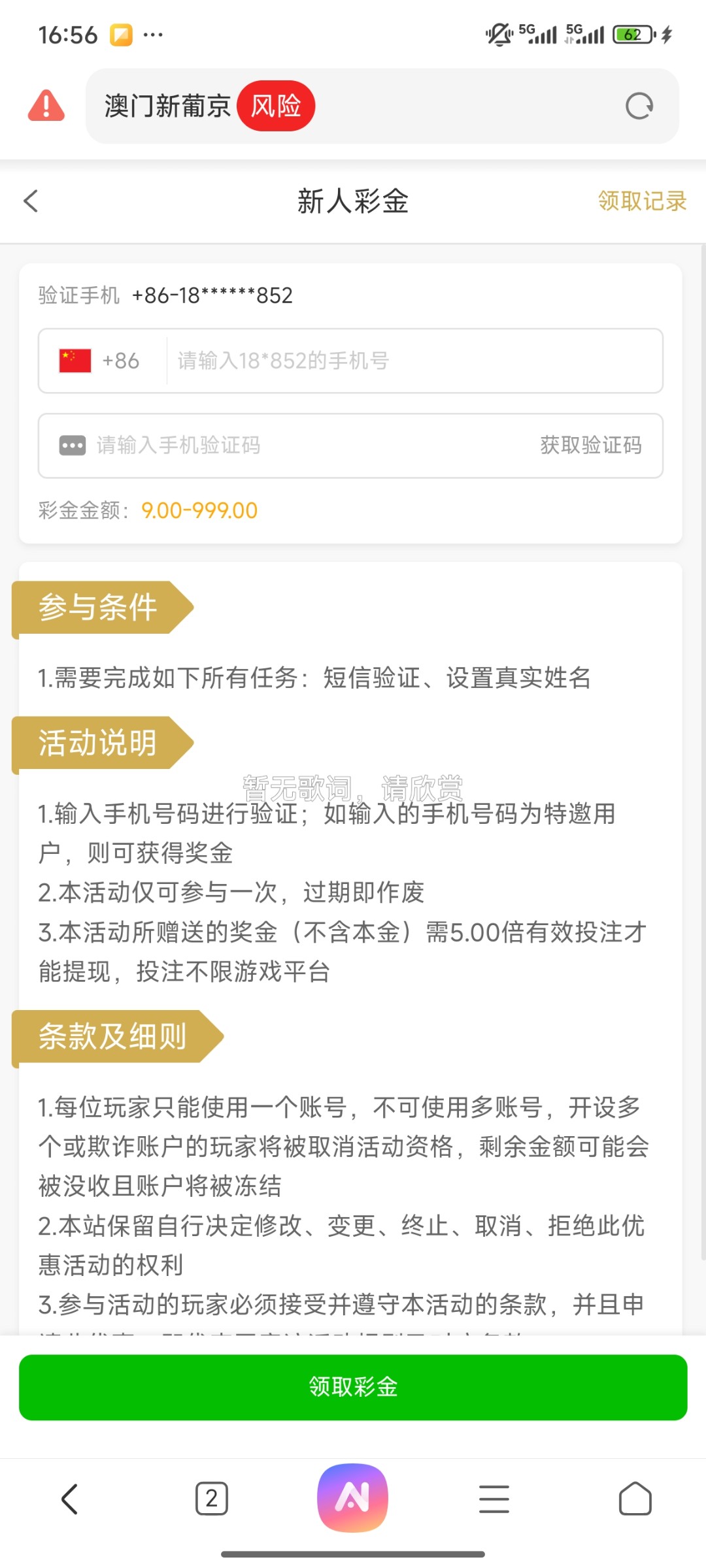This screenshot has width=706, height=1568.
Task: Tap the red risk warning icon
Action: click(46, 106)
